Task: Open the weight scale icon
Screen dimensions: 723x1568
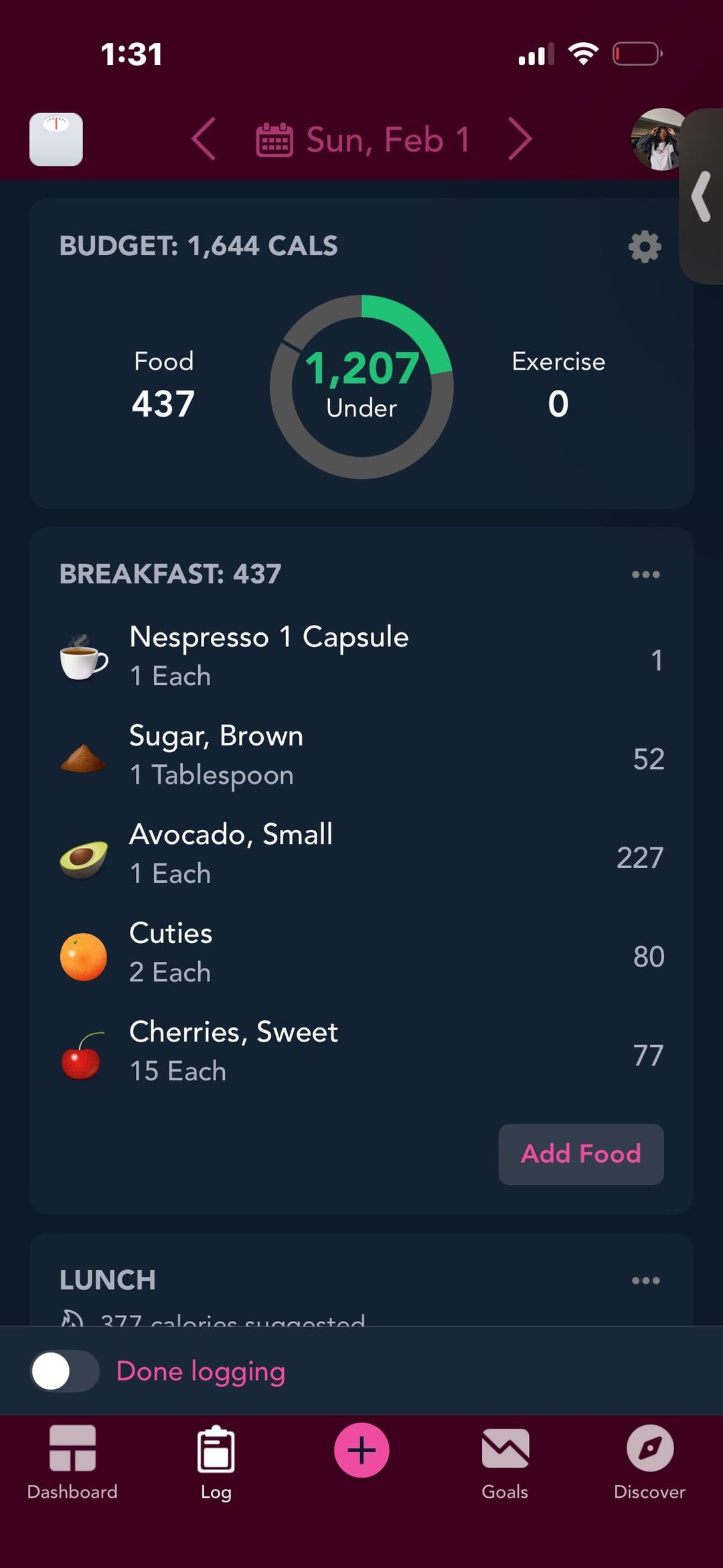Action: point(56,139)
